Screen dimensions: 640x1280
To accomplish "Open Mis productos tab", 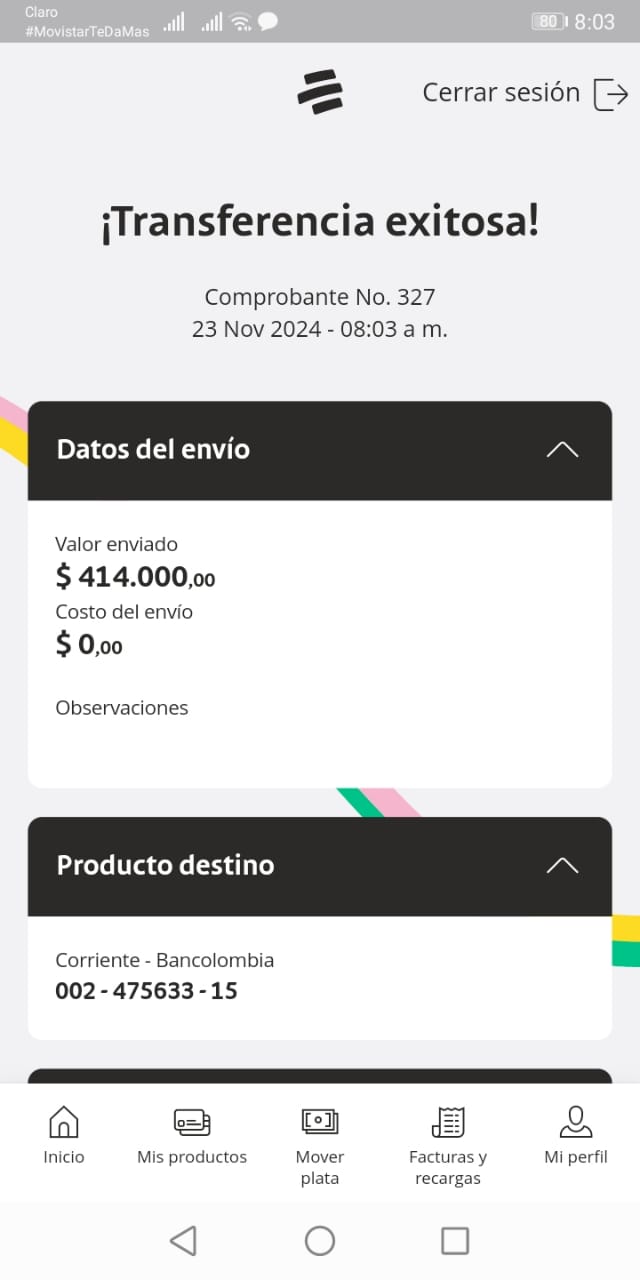I will coord(192,1136).
